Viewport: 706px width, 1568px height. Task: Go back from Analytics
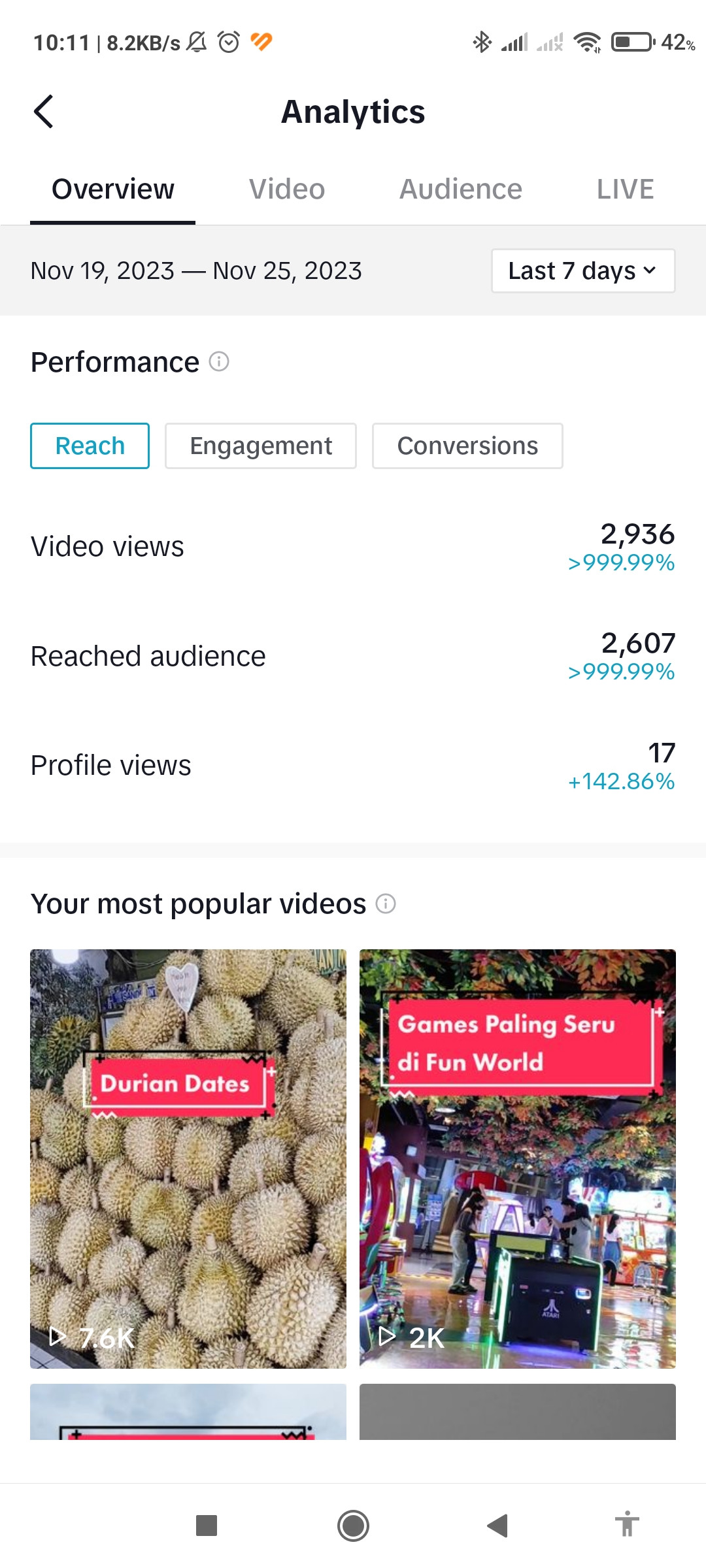click(43, 112)
